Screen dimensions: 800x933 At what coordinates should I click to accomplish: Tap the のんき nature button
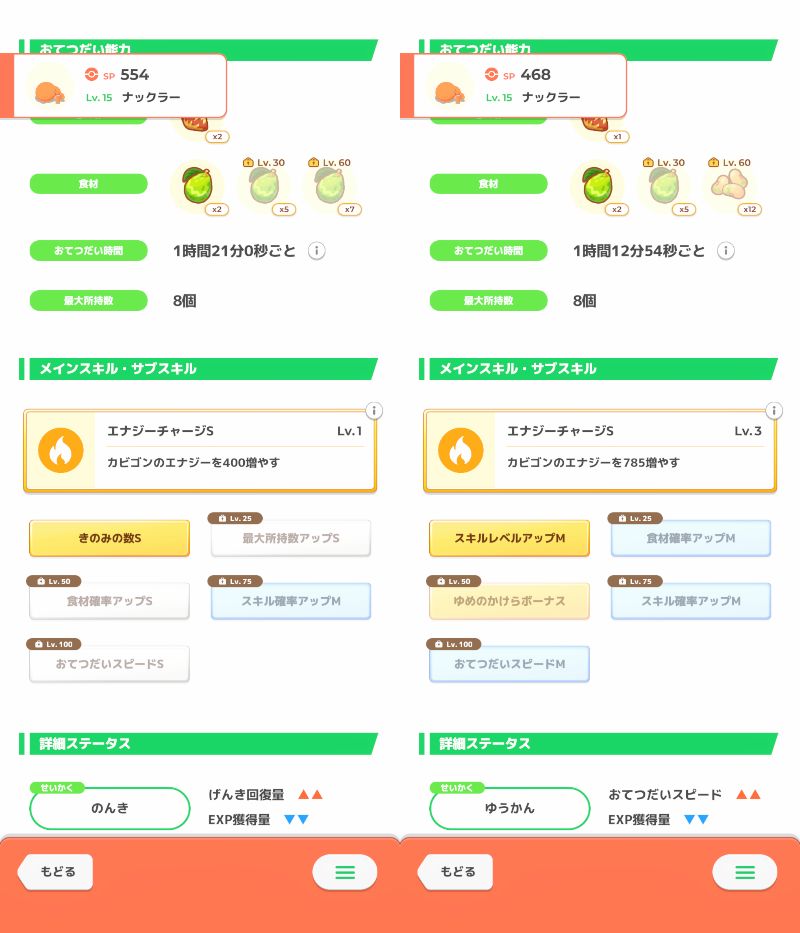[109, 808]
